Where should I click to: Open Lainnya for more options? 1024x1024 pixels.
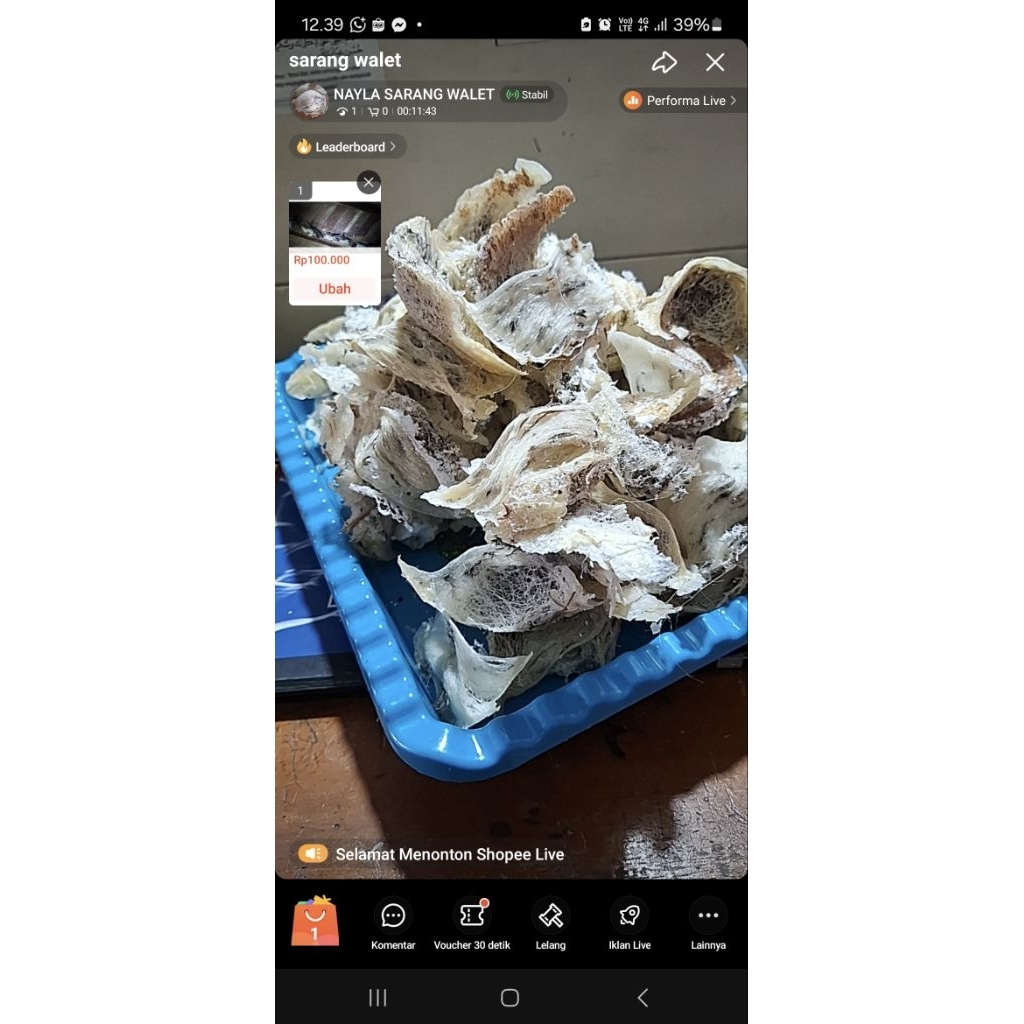click(708, 924)
